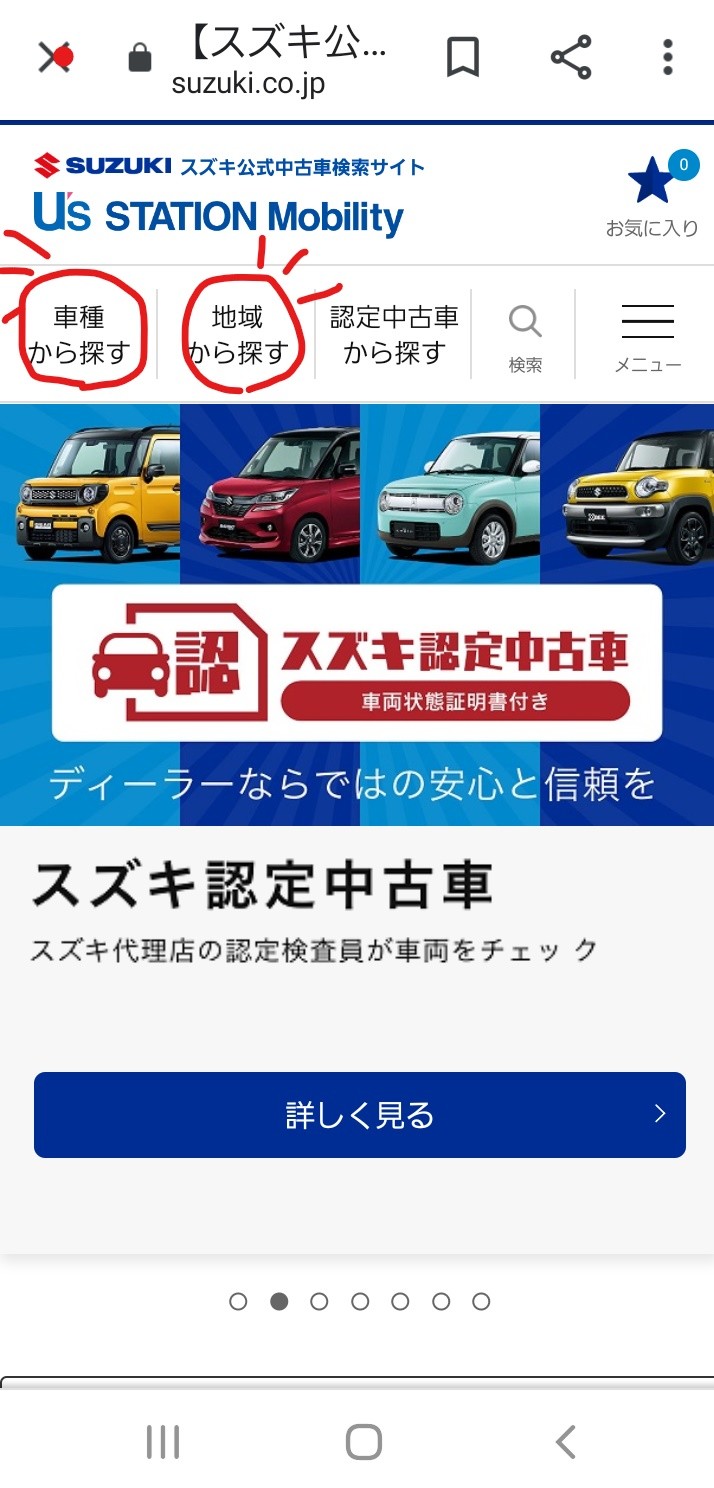Jump to the first carousel slide dot
This screenshot has height=1488, width=714.
pos(238,1301)
